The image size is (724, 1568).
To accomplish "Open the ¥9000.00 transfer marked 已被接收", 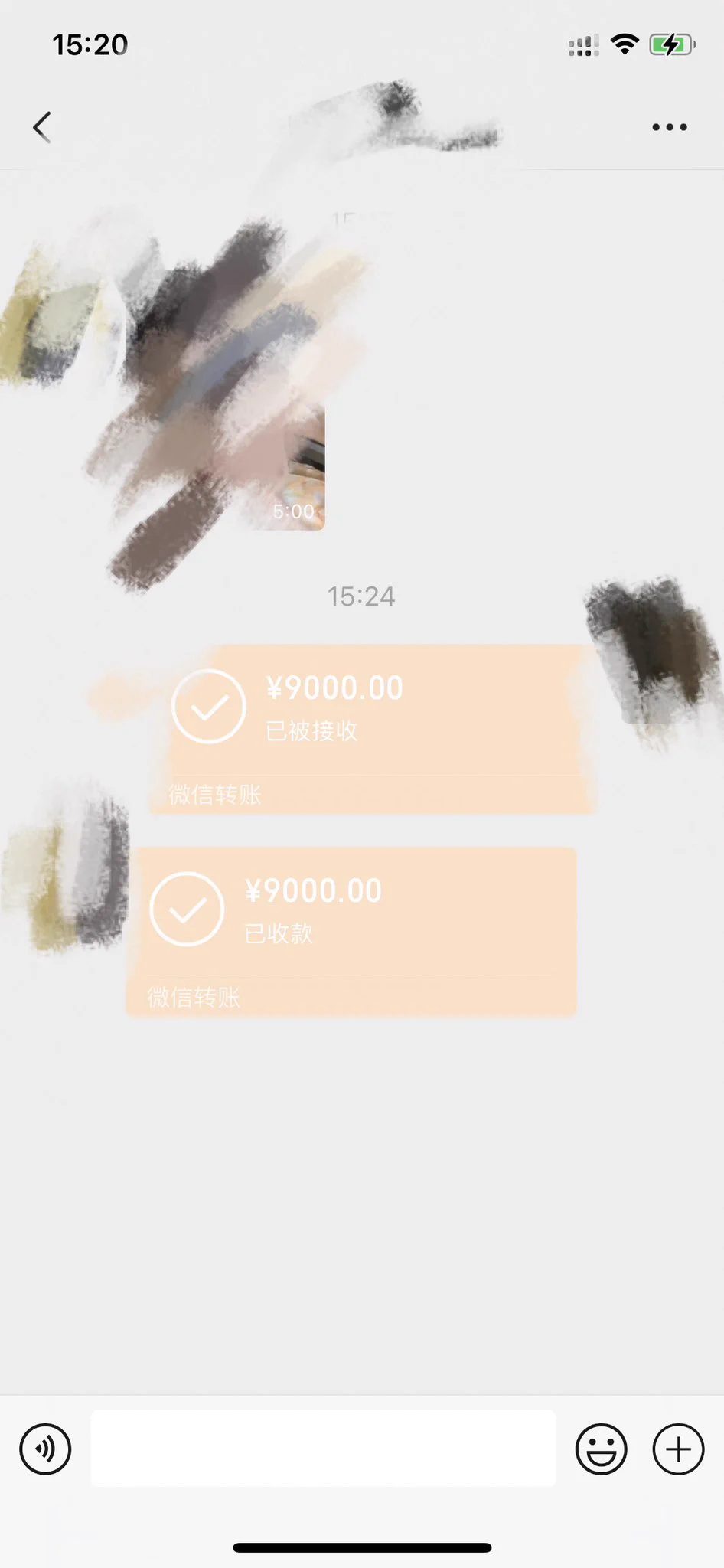I will coord(372,727).
